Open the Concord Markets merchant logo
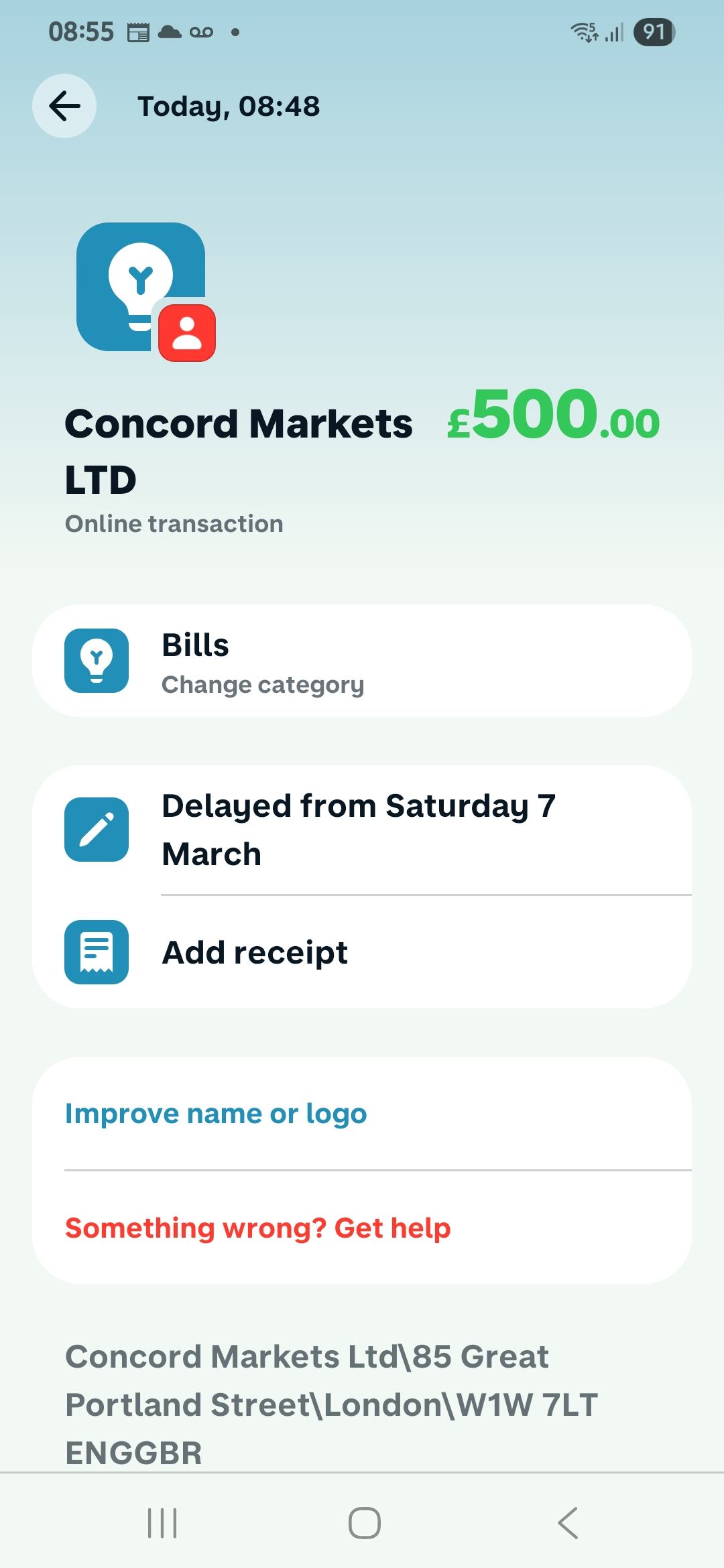 [x=142, y=288]
